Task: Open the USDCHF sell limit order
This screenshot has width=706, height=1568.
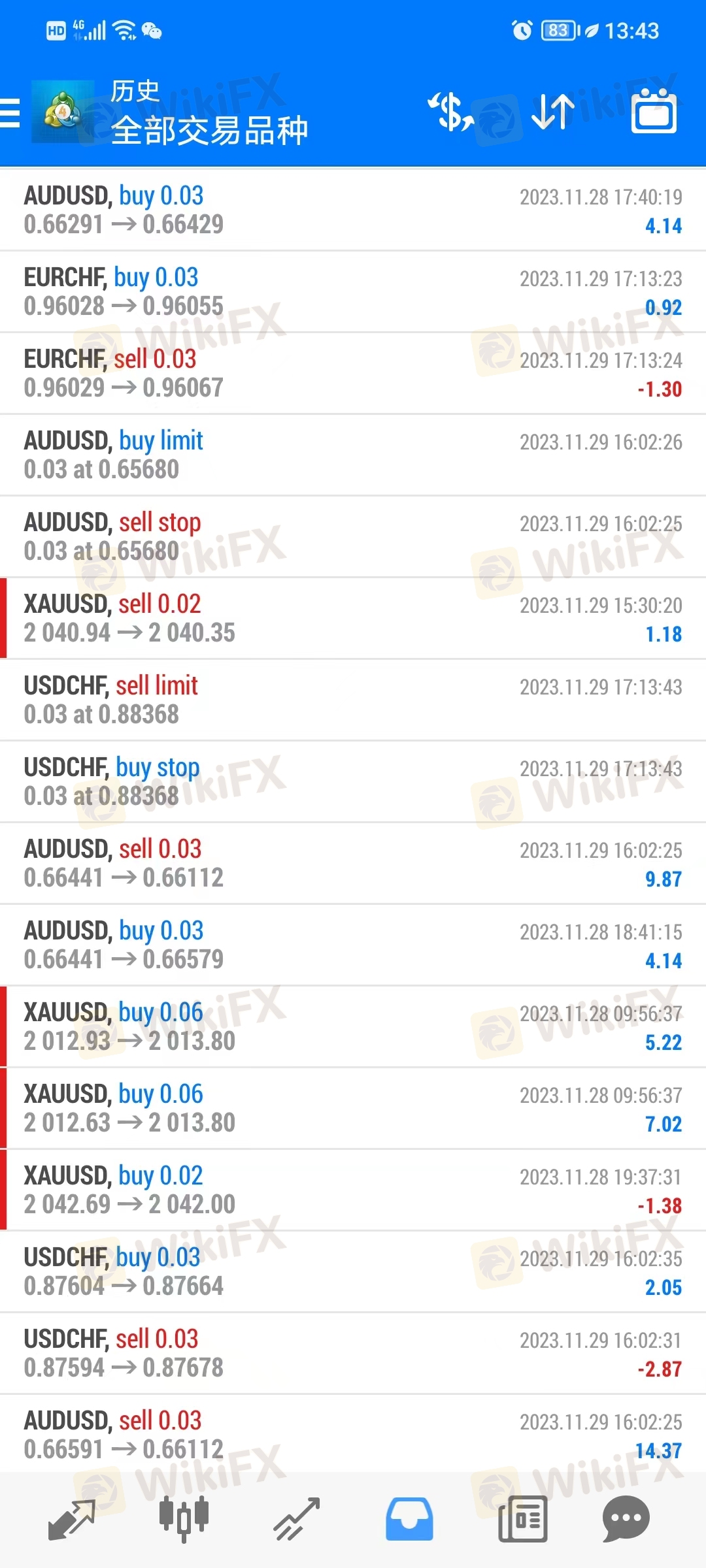Action: [x=353, y=700]
